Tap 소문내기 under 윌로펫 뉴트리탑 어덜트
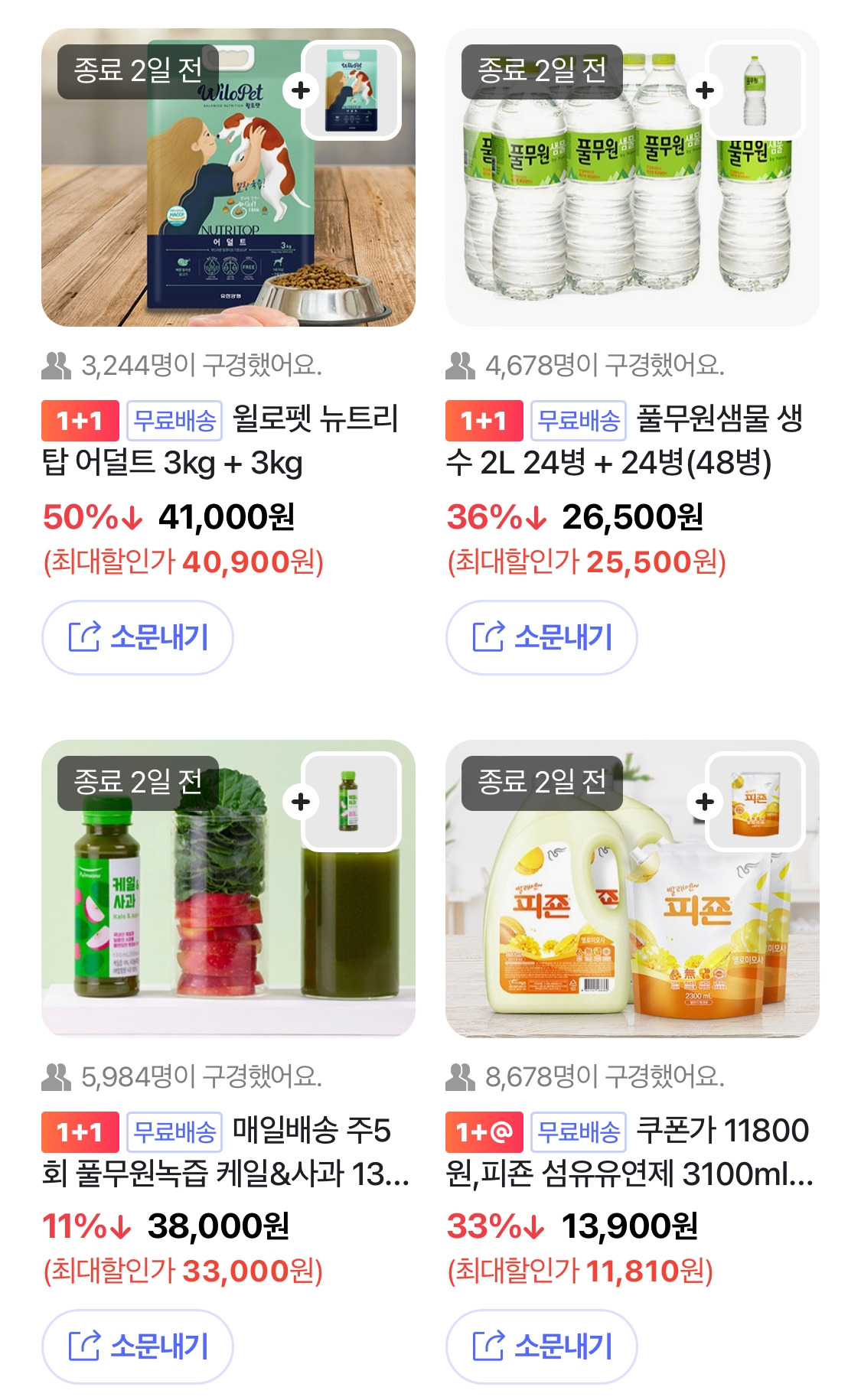 (138, 637)
